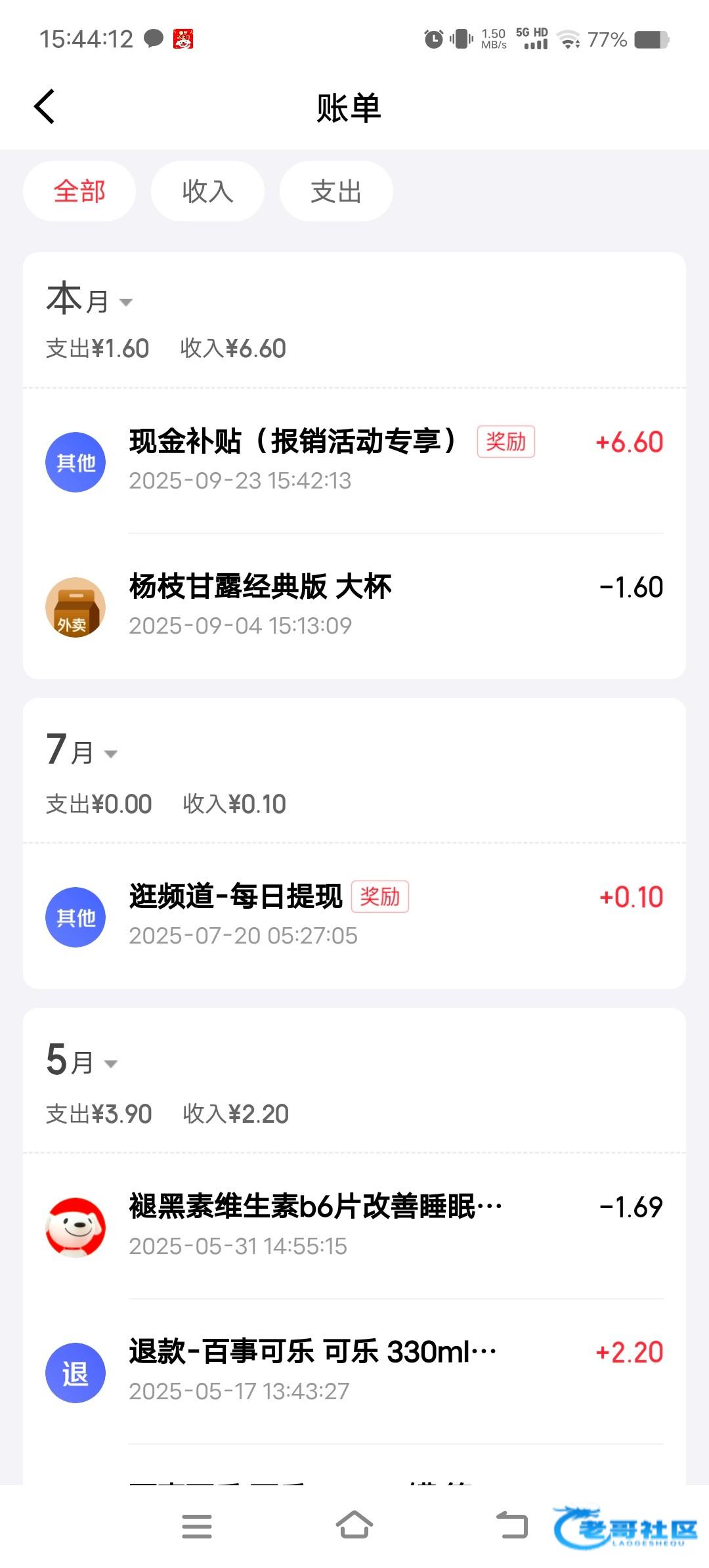709x1568 pixels.
Task: Open the 杨枝甘露经典版 大杯 bill entry
Action: (x=354, y=605)
